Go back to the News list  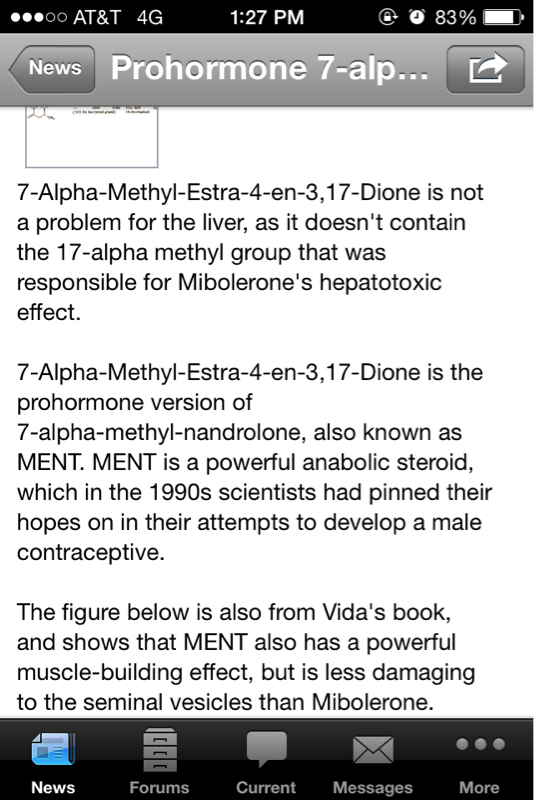coord(52,68)
